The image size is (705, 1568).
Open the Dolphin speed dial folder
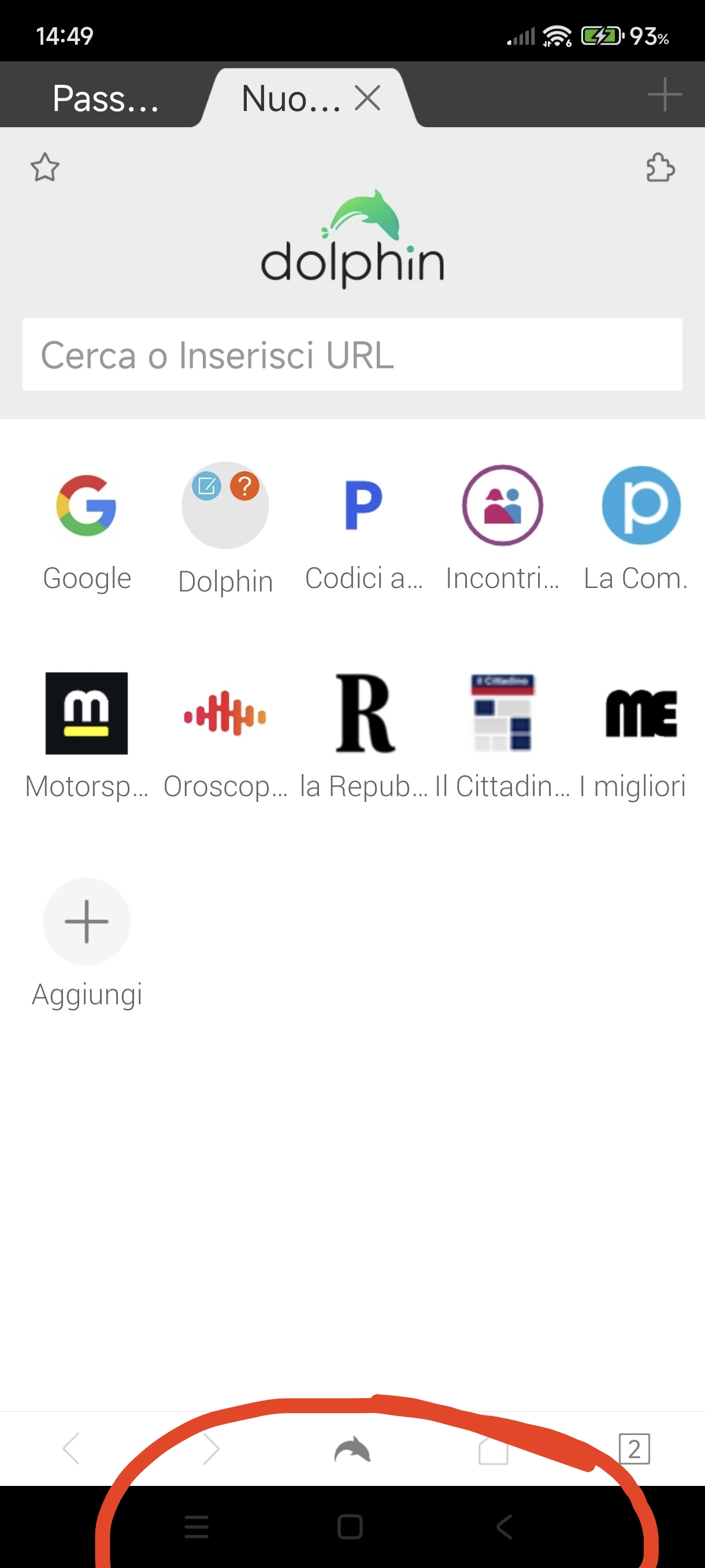[x=226, y=531]
